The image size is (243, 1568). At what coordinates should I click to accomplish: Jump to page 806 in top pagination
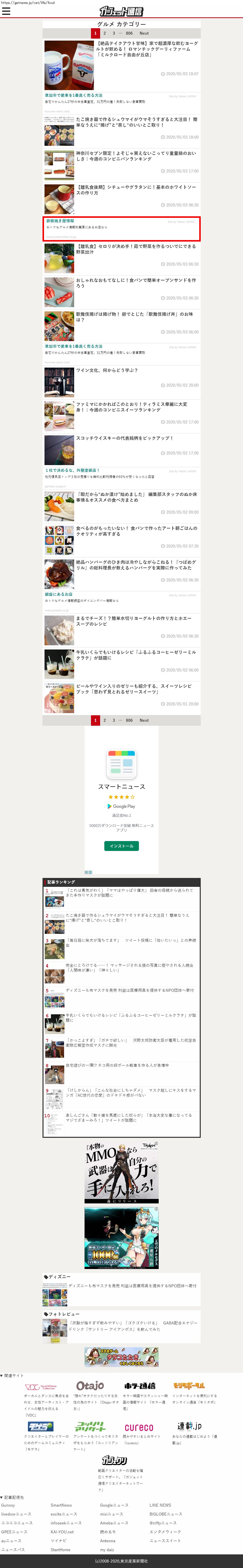click(x=129, y=33)
